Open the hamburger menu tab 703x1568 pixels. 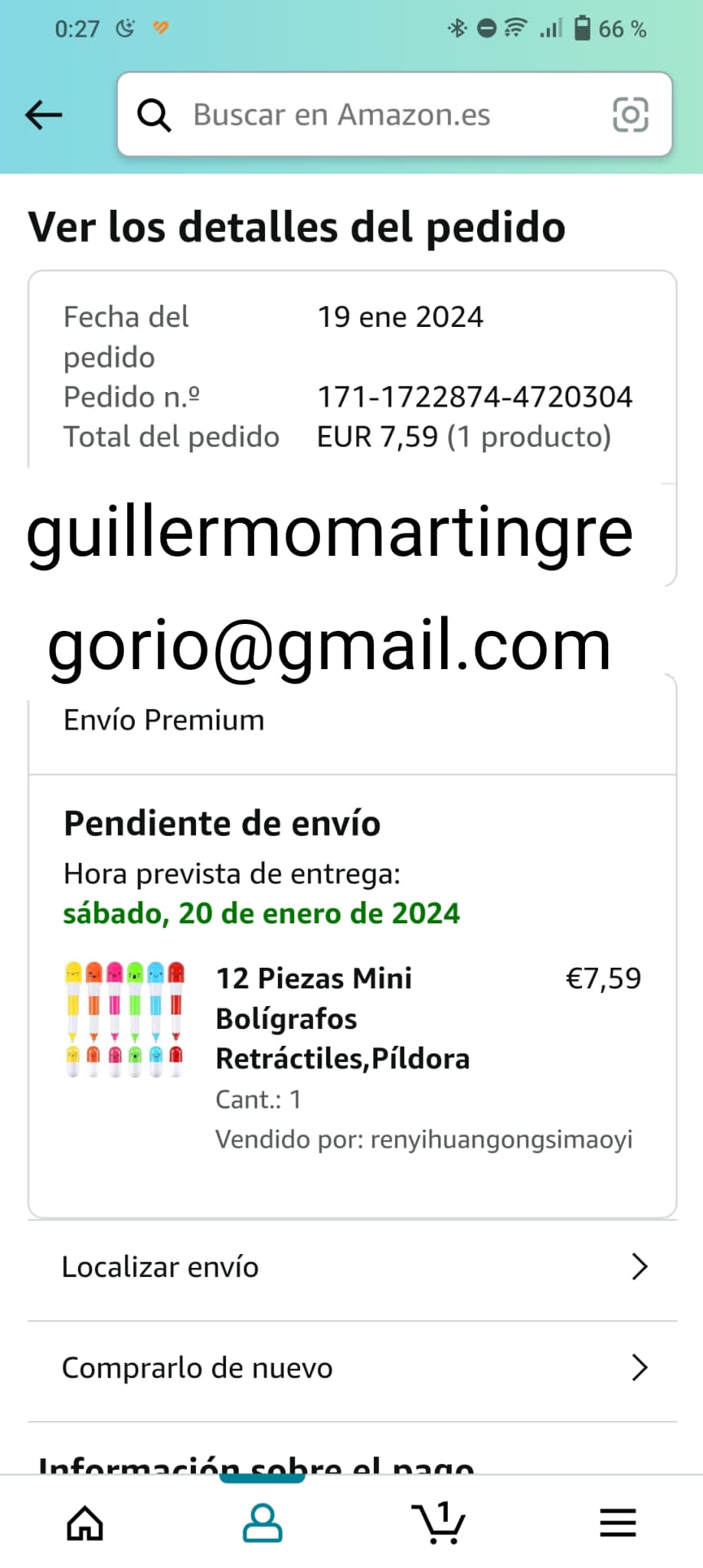(x=617, y=1523)
